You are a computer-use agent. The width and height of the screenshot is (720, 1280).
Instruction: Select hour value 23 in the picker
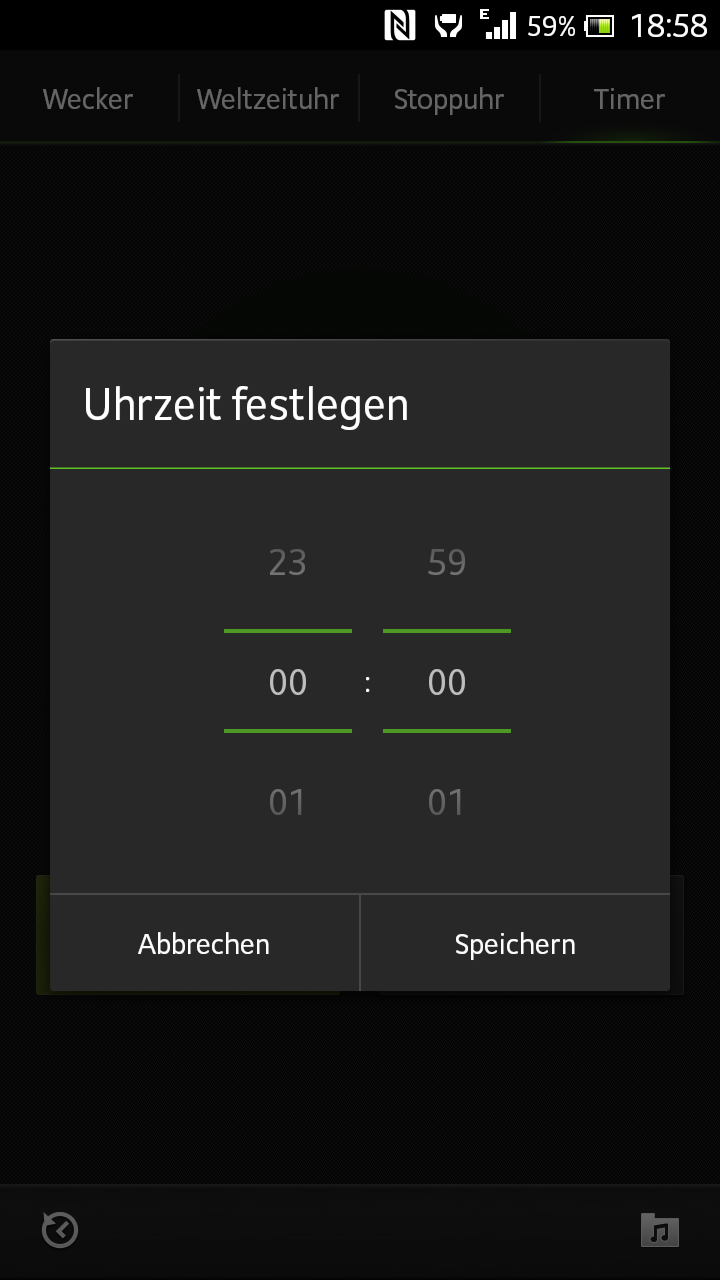tap(287, 563)
